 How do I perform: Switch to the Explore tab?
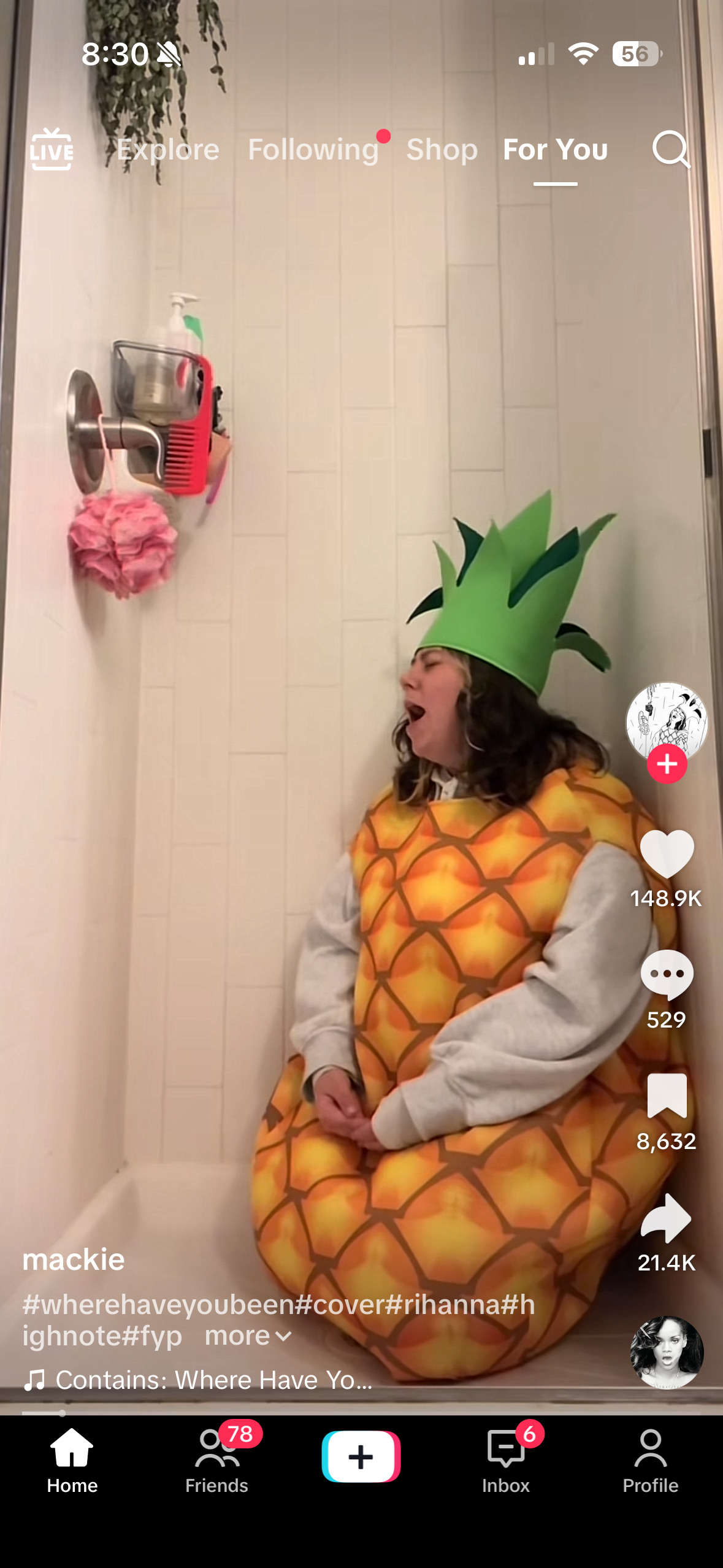click(x=168, y=150)
